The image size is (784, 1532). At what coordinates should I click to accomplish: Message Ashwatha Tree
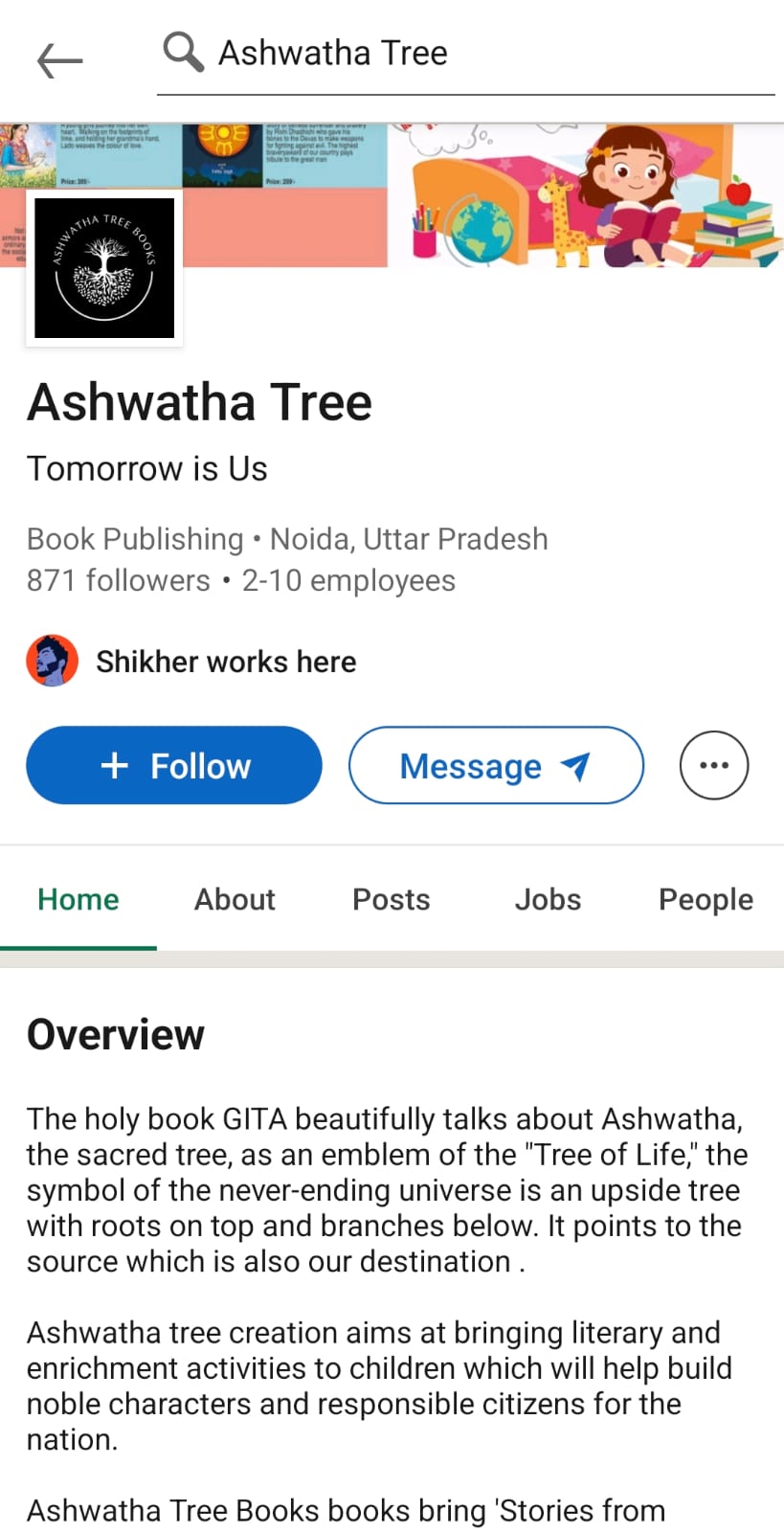[x=496, y=765]
